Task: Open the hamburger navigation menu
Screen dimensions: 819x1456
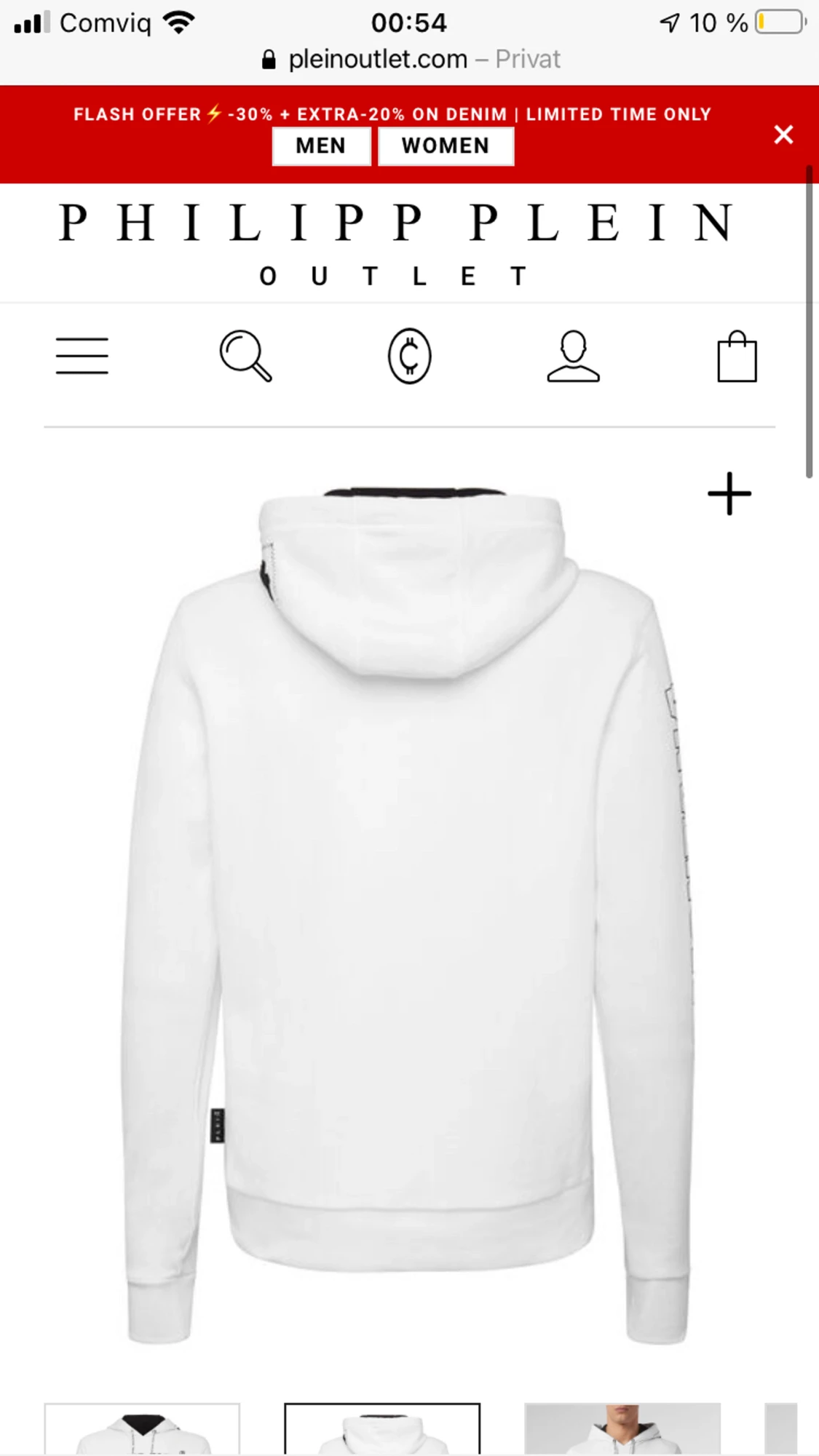Action: (x=82, y=357)
